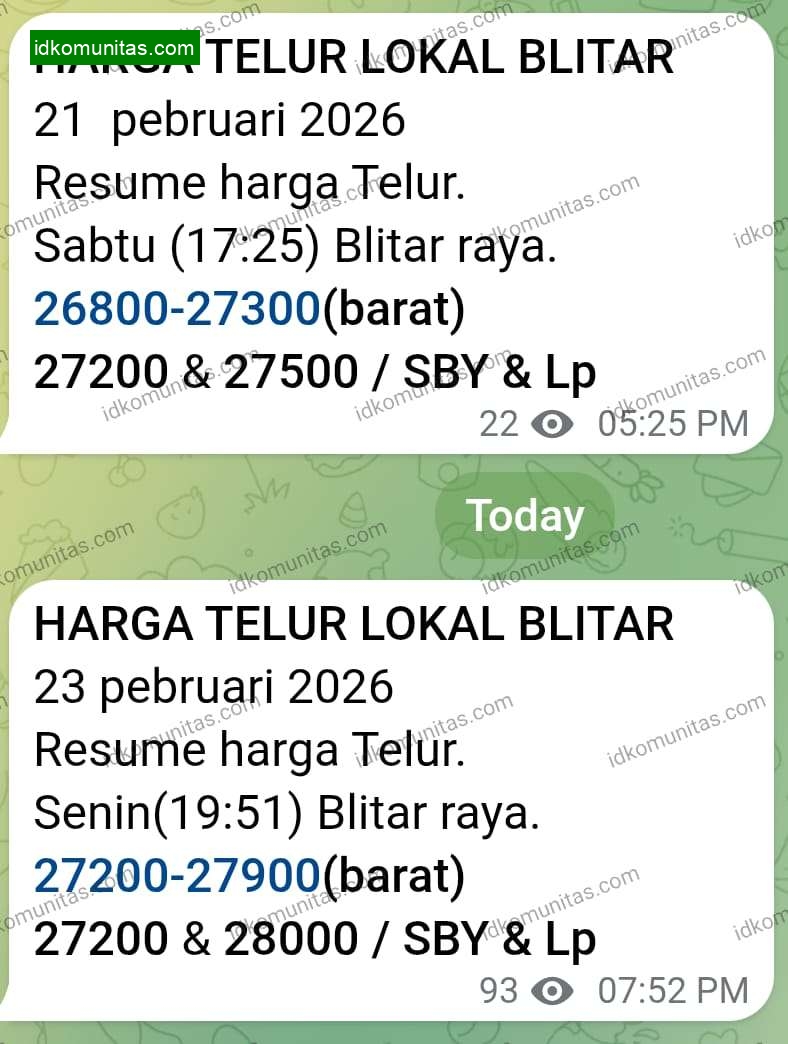The image size is (788, 1044).
Task: Tap the blue 26800-27300 link
Action: pos(176,310)
